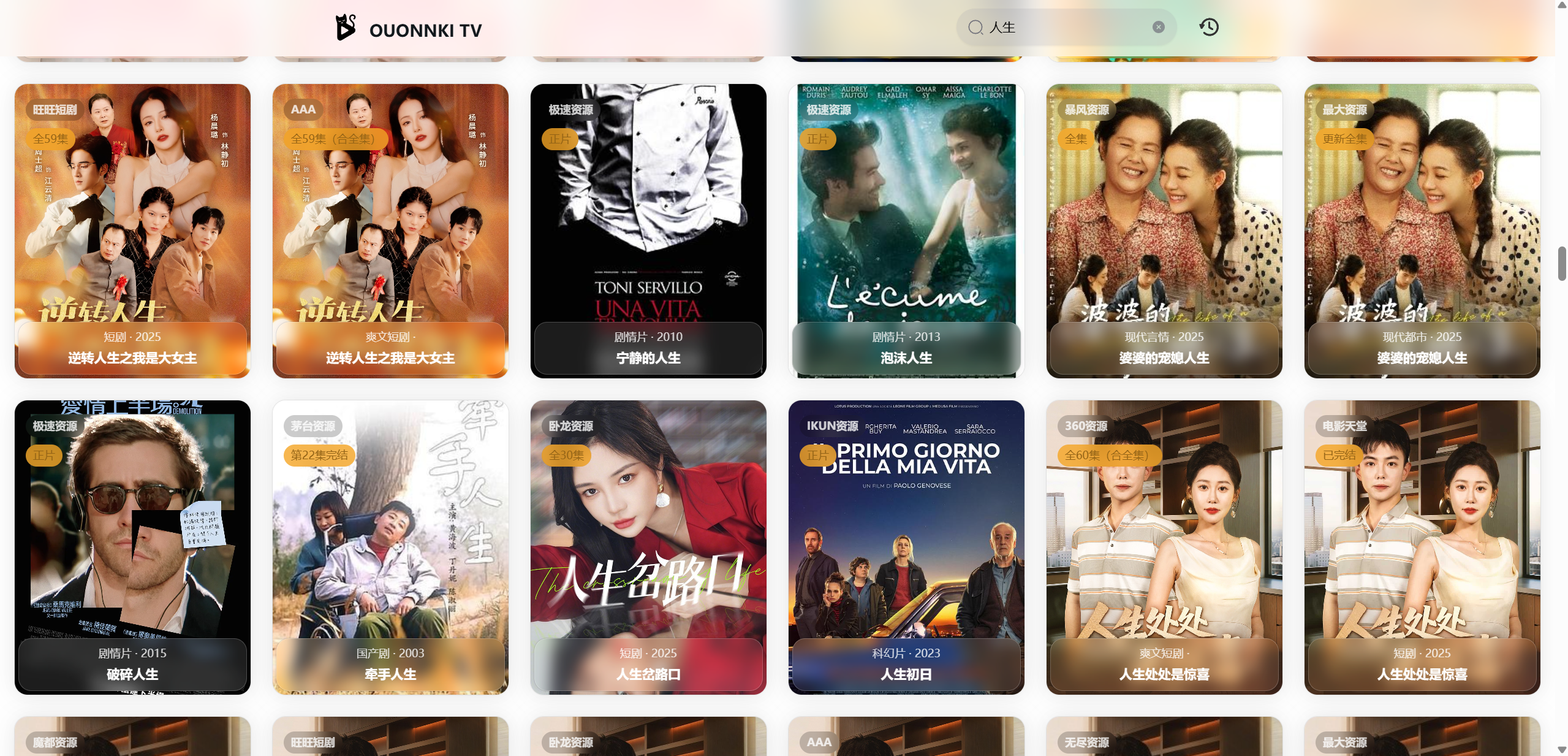Select the 泡沫人生 movie card
Screen dimensions: 1568x756
point(906,231)
